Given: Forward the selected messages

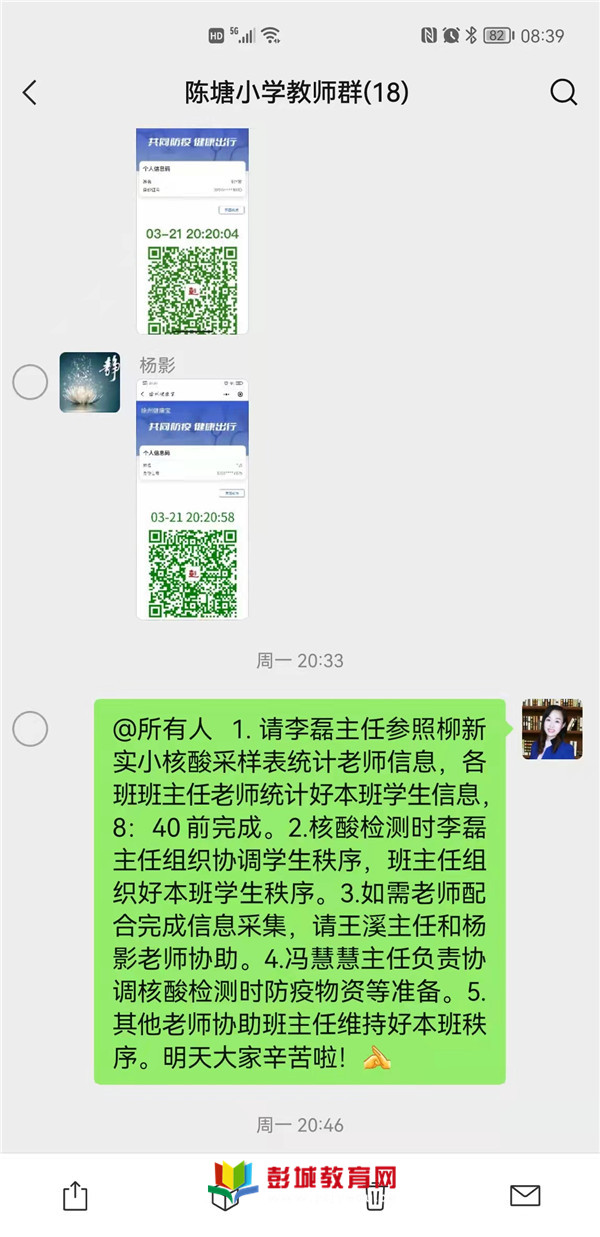Looking at the screenshot, I should (75, 1195).
